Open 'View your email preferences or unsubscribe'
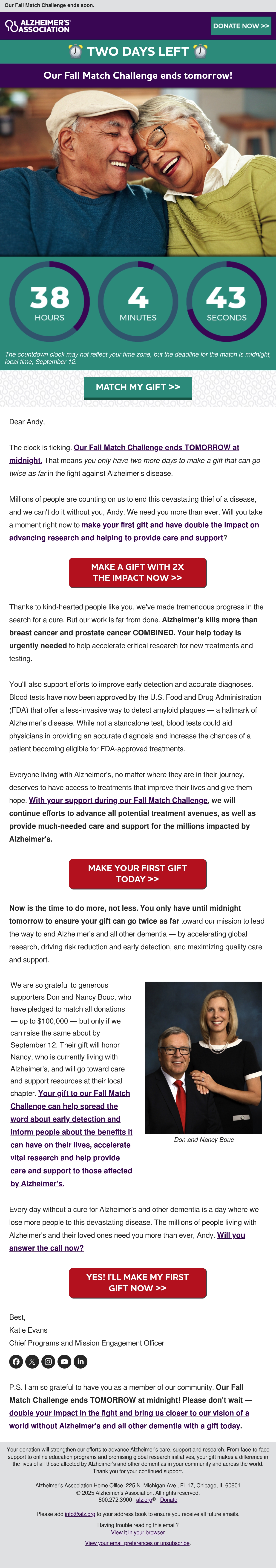The height and width of the screenshot is (1568, 276). click(137, 1543)
